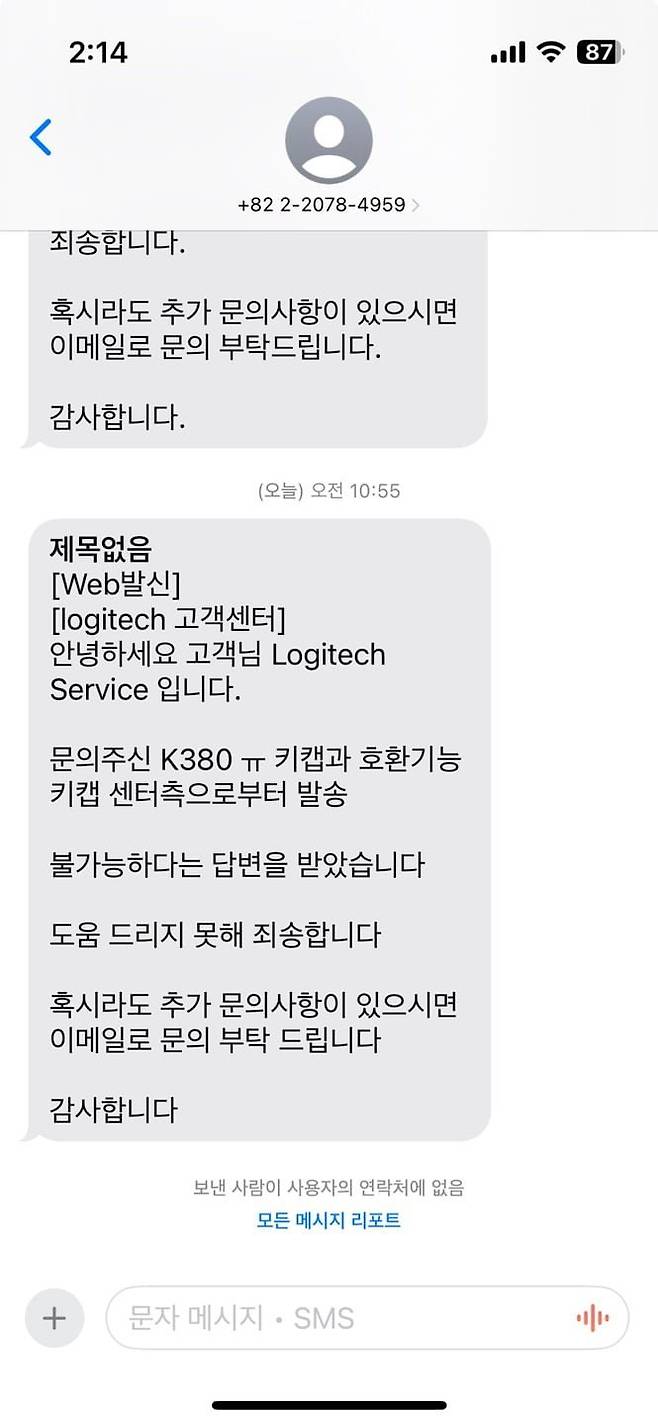Open the plus attachments menu
Image resolution: width=658 pixels, height=1424 pixels.
54,1318
